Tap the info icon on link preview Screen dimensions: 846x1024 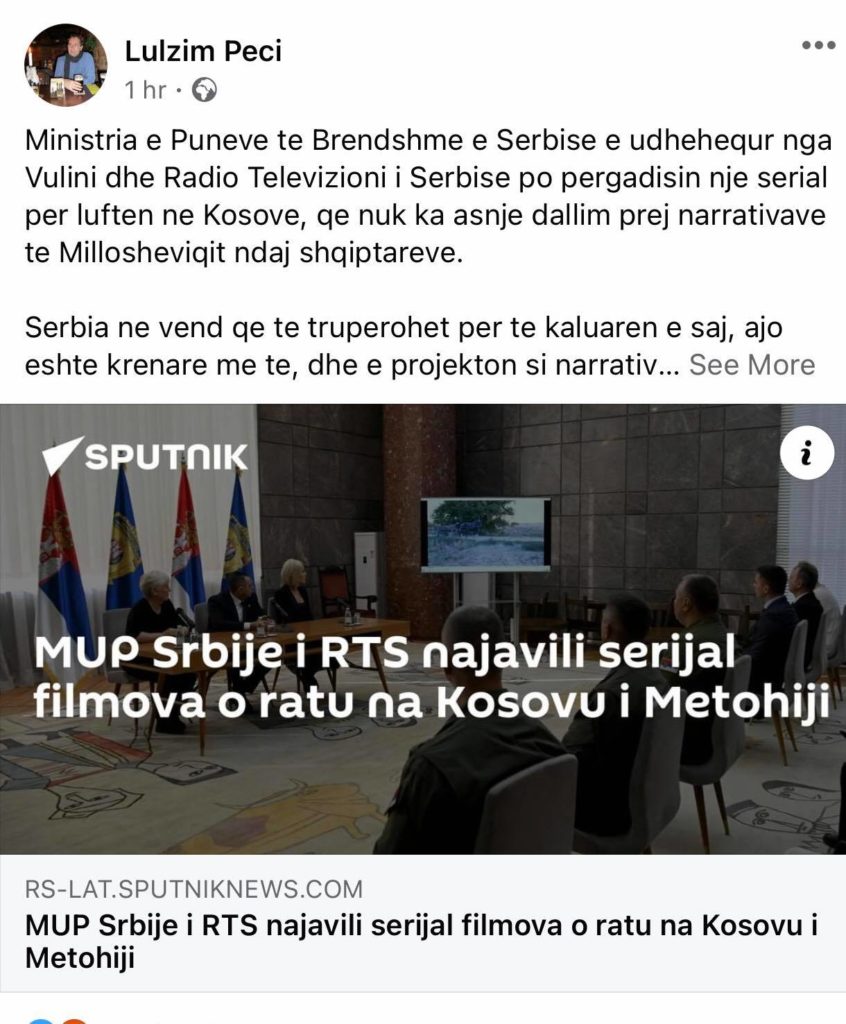click(x=806, y=453)
